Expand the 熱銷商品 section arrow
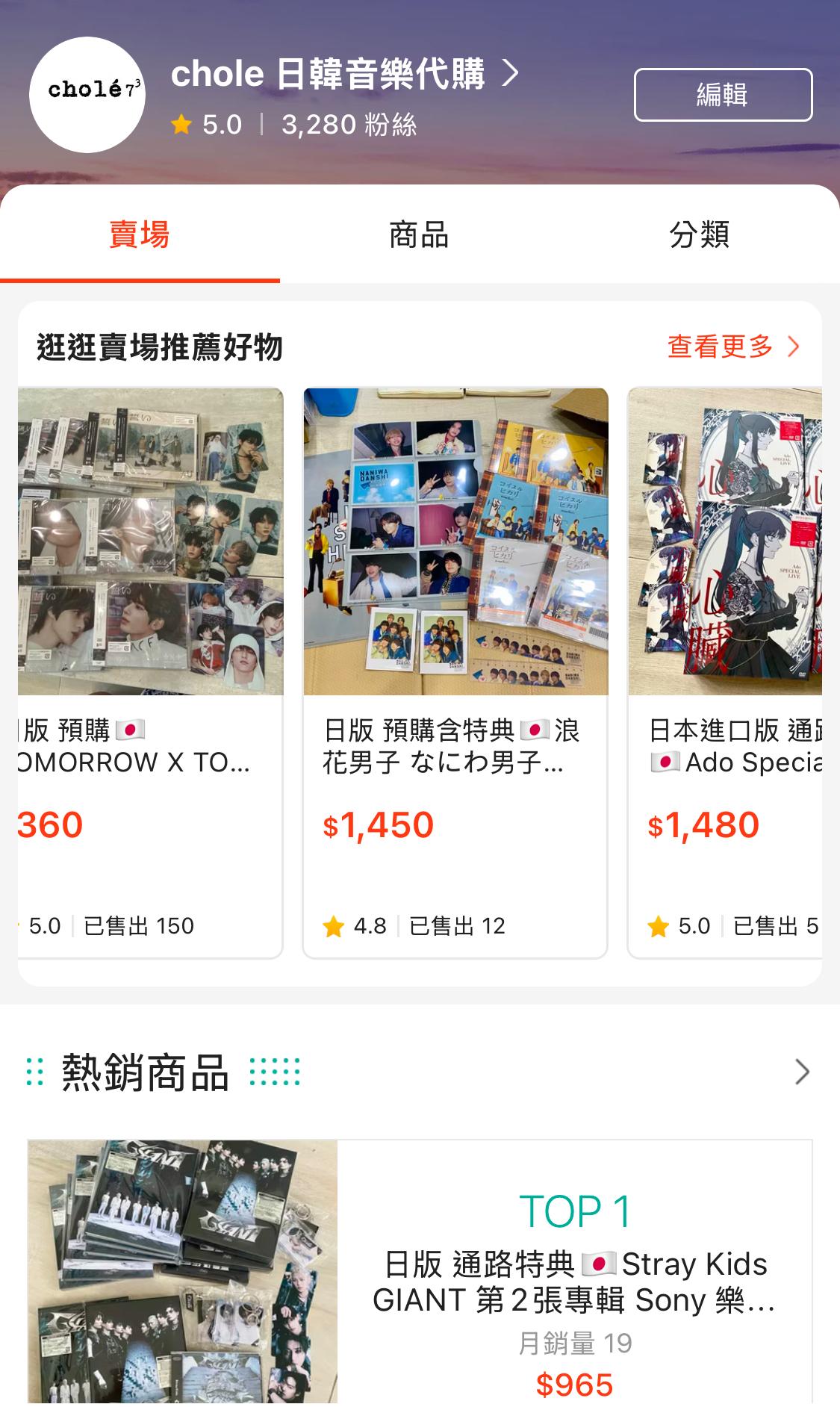The width and height of the screenshot is (840, 1407). [x=802, y=1072]
